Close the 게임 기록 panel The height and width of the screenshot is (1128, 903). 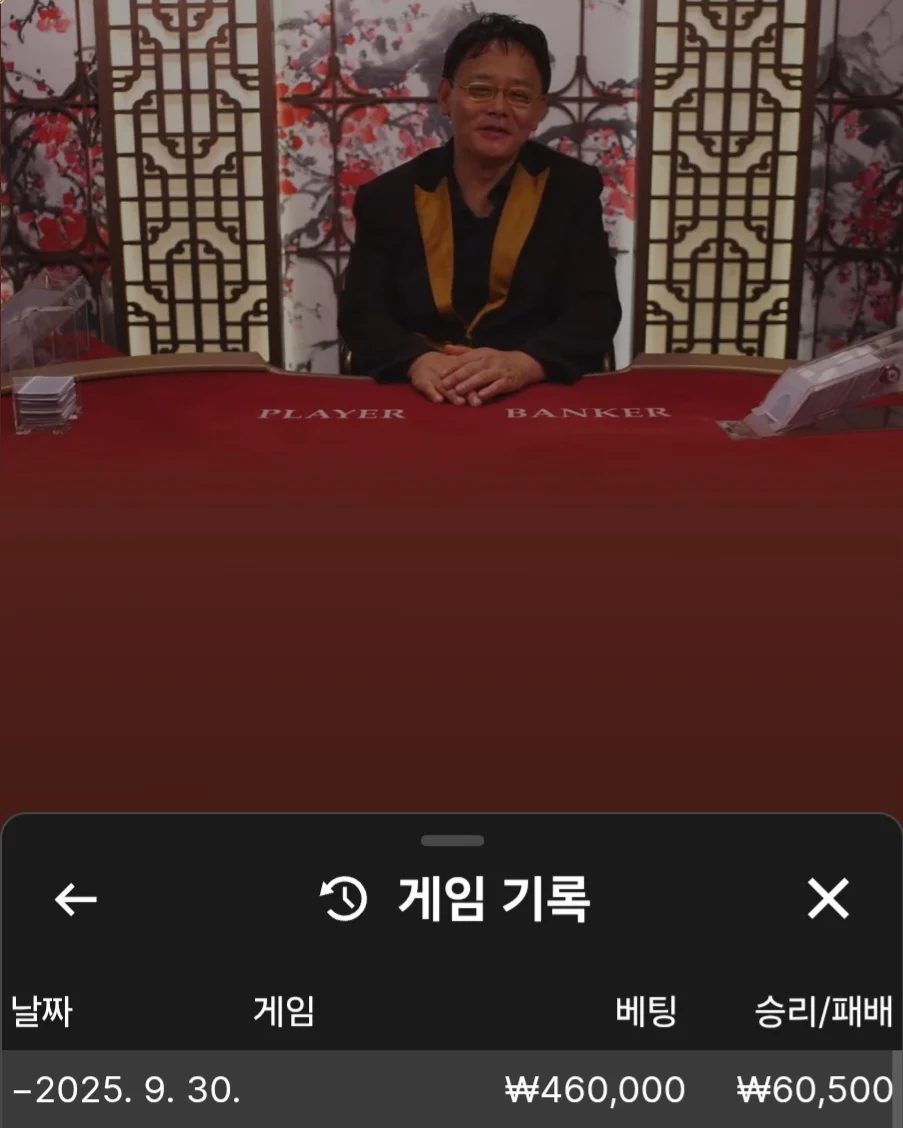[x=828, y=899]
